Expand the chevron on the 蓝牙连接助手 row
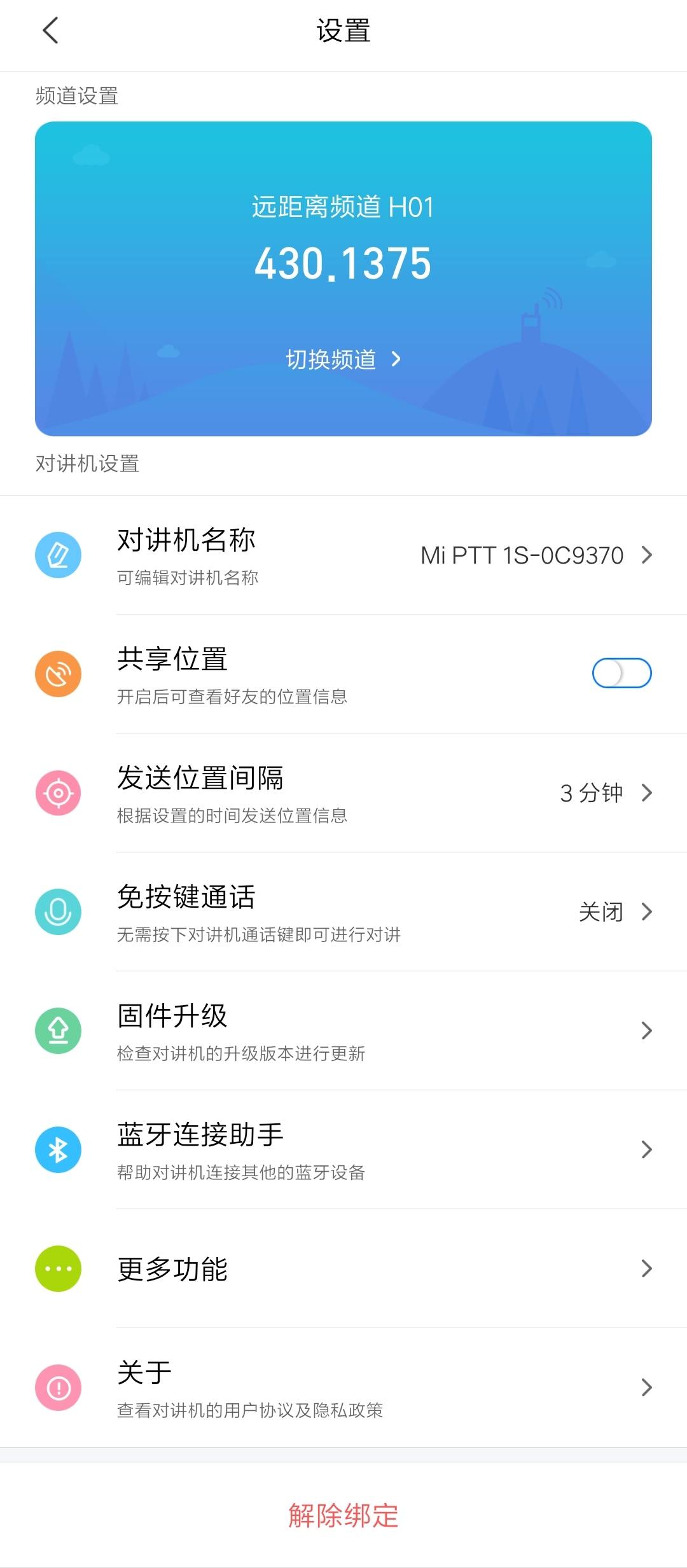 (647, 1150)
